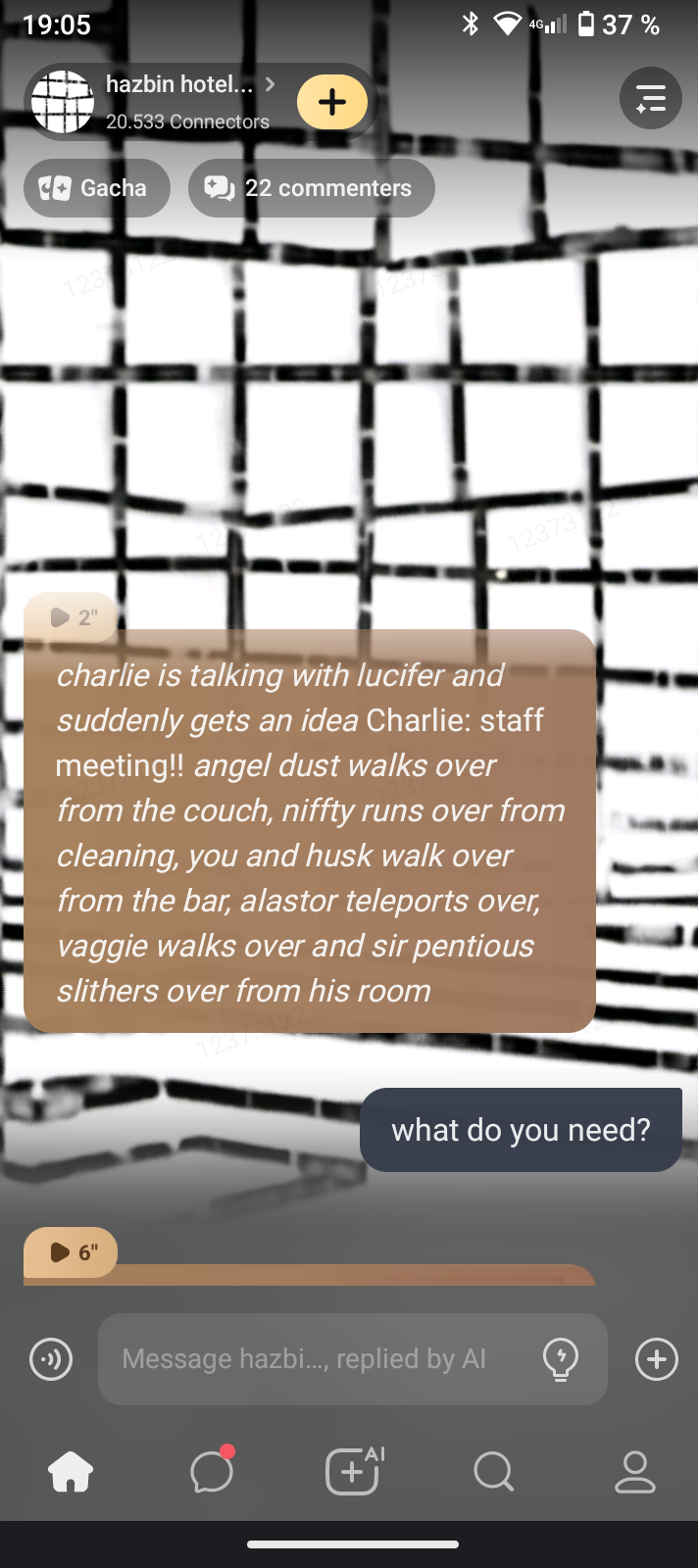Tap the yellow plus connect button
The image size is (698, 1568).
331,102
